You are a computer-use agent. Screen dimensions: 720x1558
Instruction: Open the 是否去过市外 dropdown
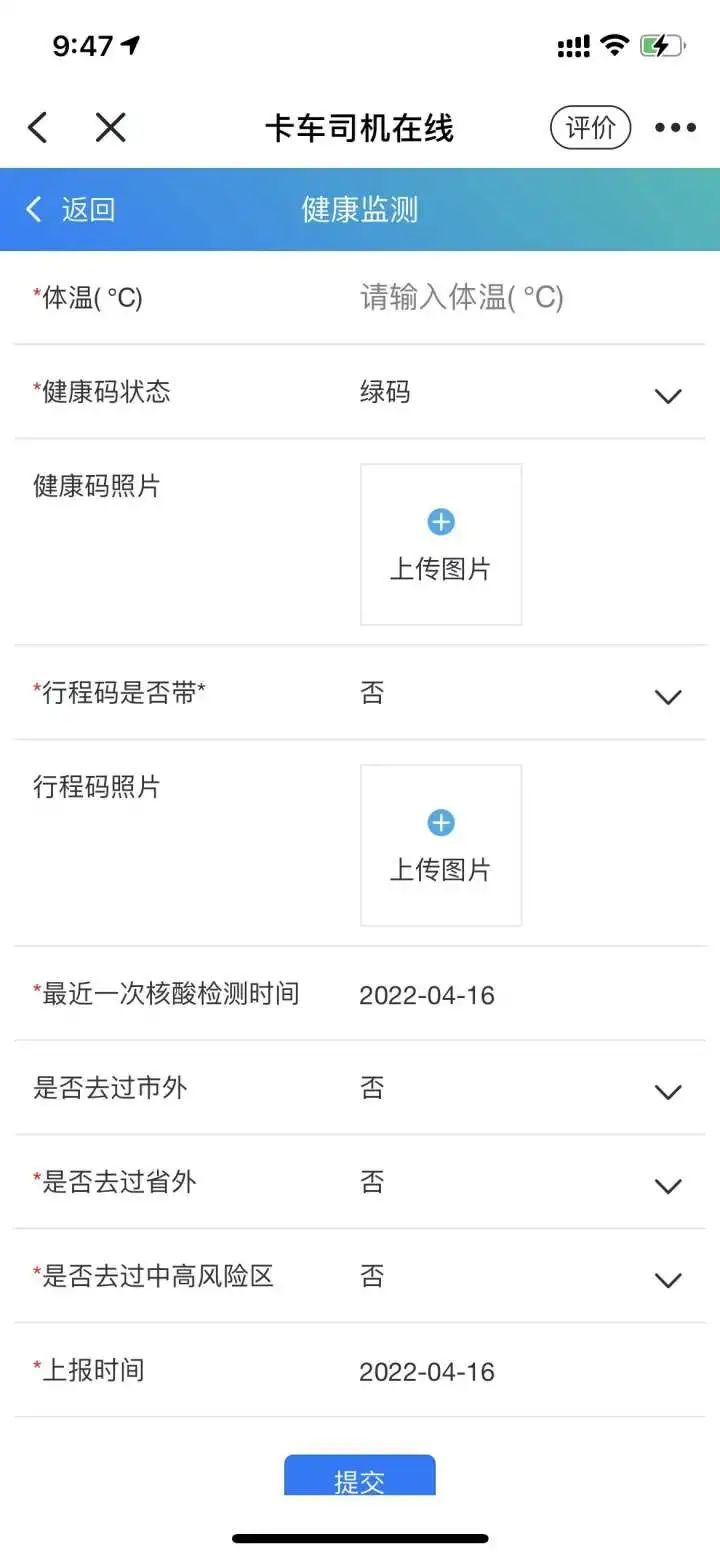666,1091
